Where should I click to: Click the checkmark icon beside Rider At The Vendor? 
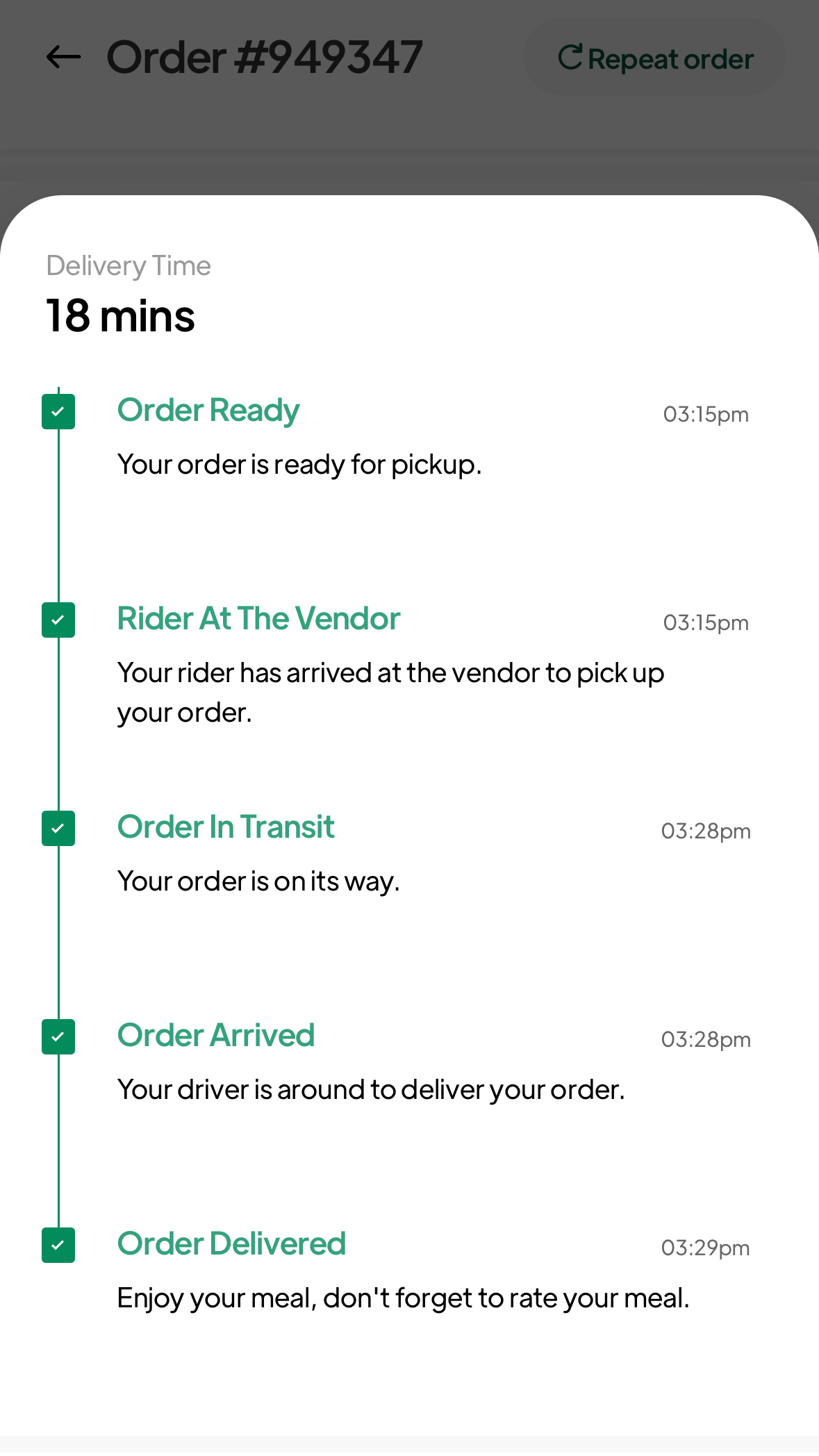tap(58, 620)
